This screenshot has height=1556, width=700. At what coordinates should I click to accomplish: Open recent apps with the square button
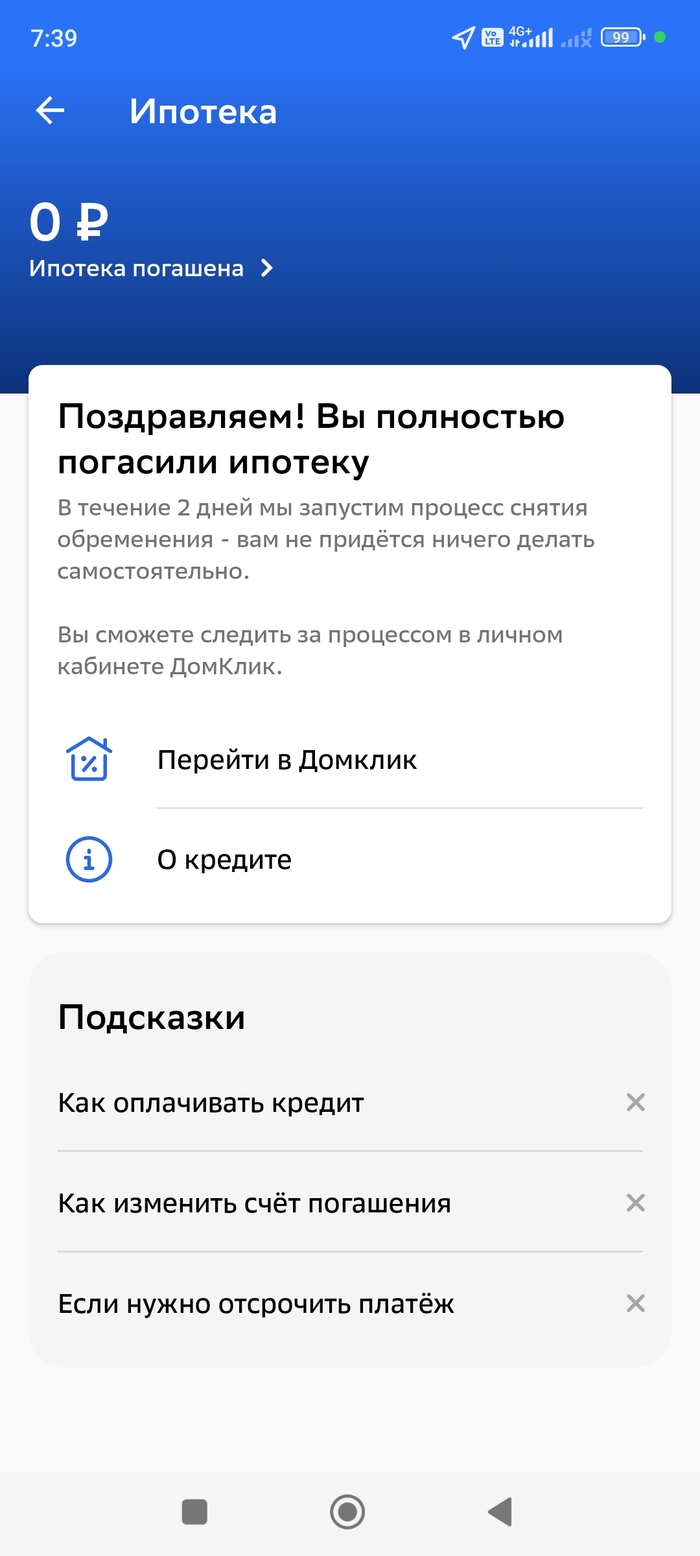click(195, 1511)
